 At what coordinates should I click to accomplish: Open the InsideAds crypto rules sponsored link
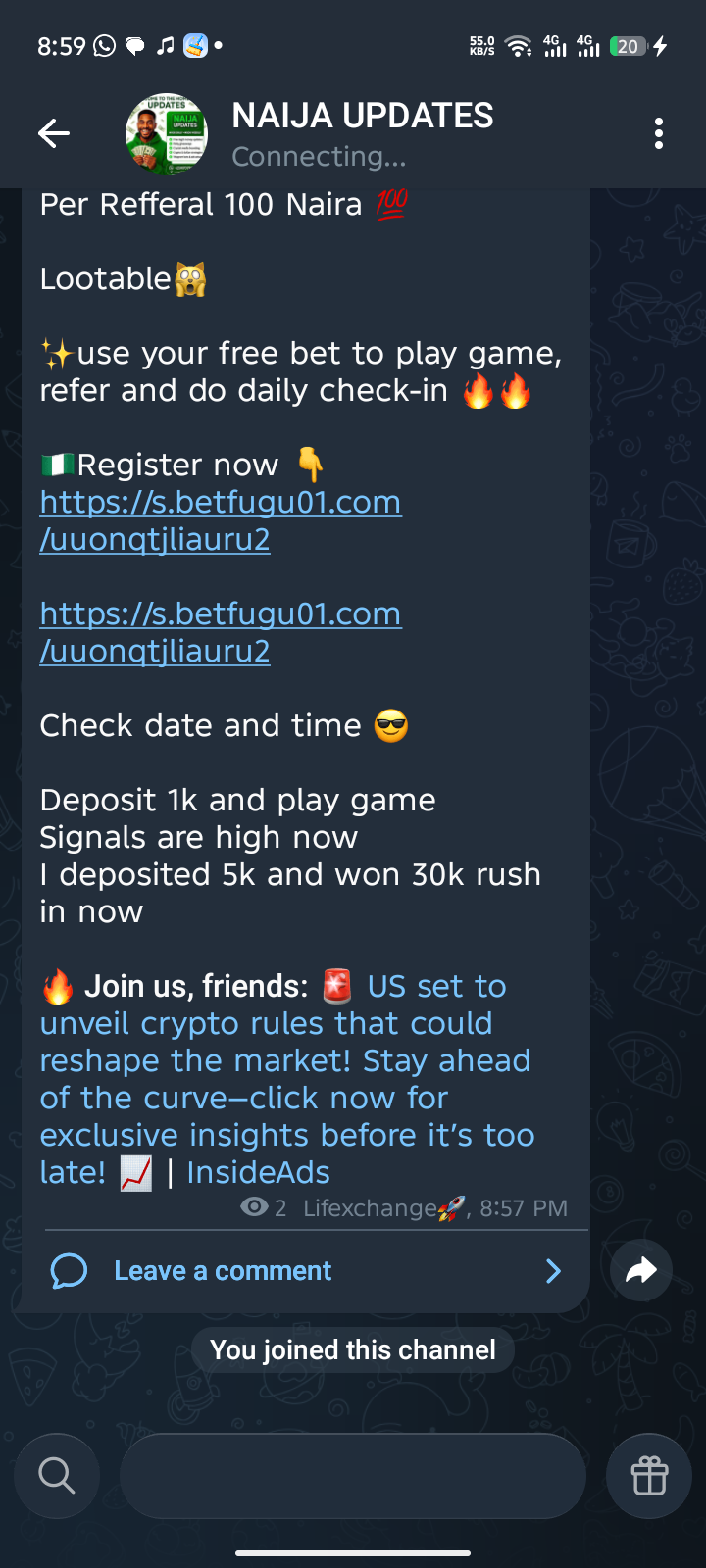pyautogui.click(x=284, y=1079)
